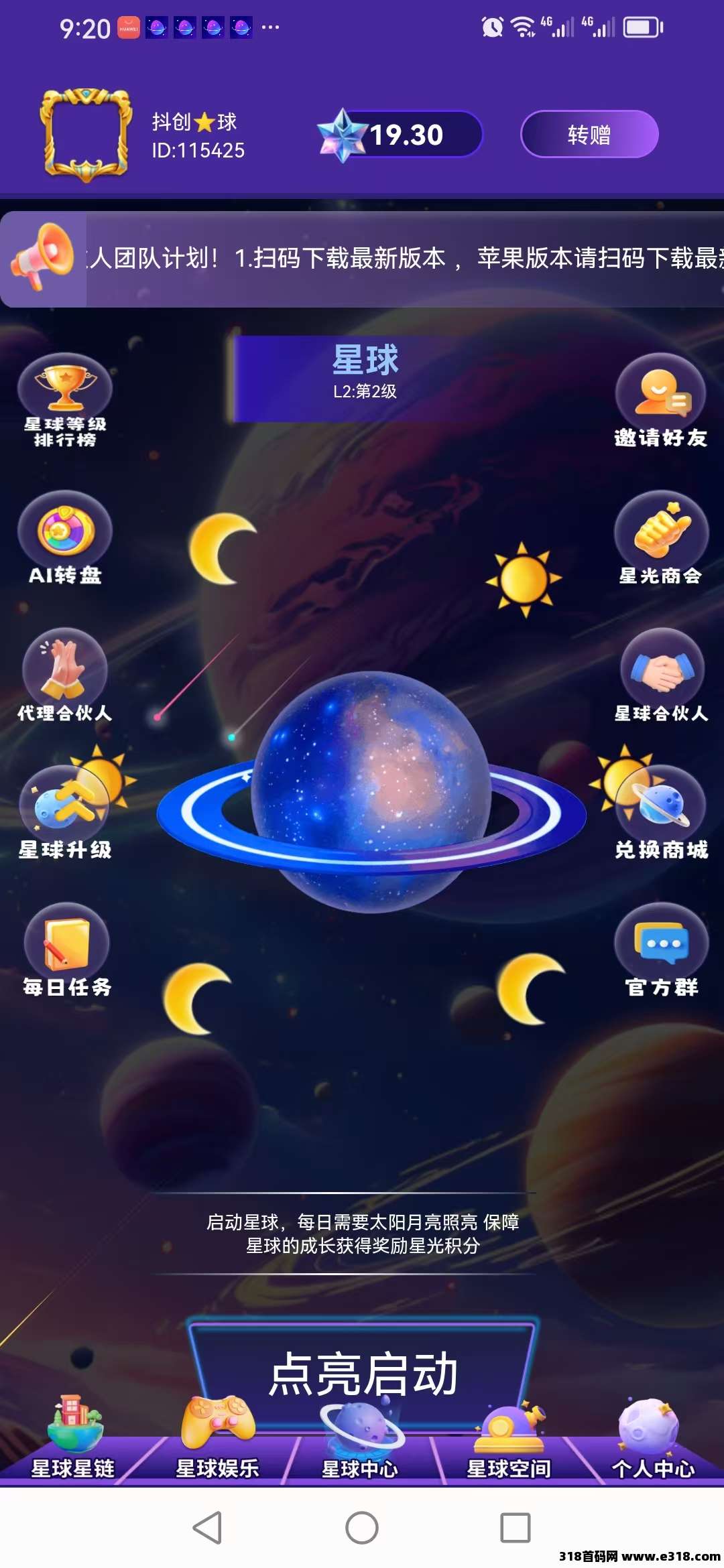This screenshot has height=1568, width=724.
Task: Open the scrolling announcement banner
Action: point(402,259)
